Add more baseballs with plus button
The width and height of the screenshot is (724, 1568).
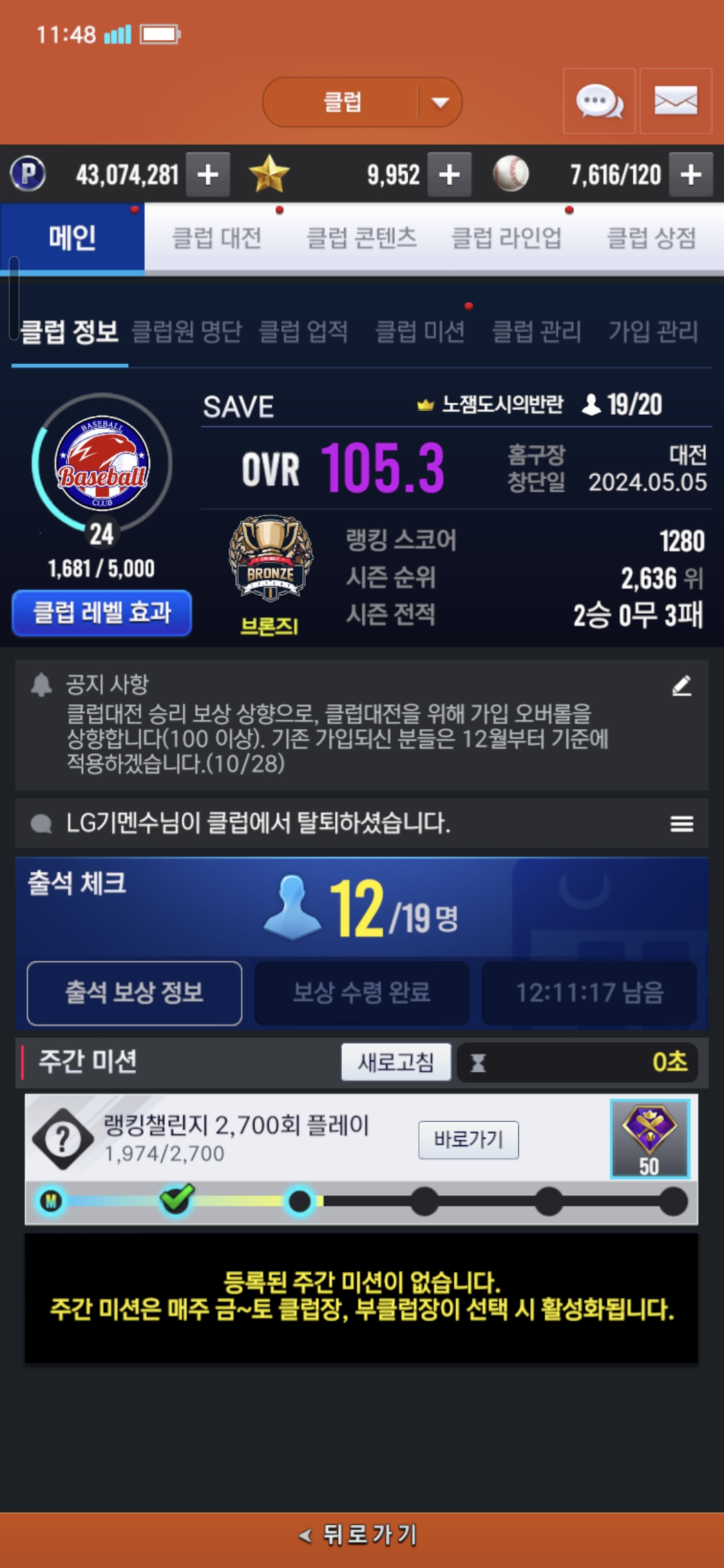[690, 175]
